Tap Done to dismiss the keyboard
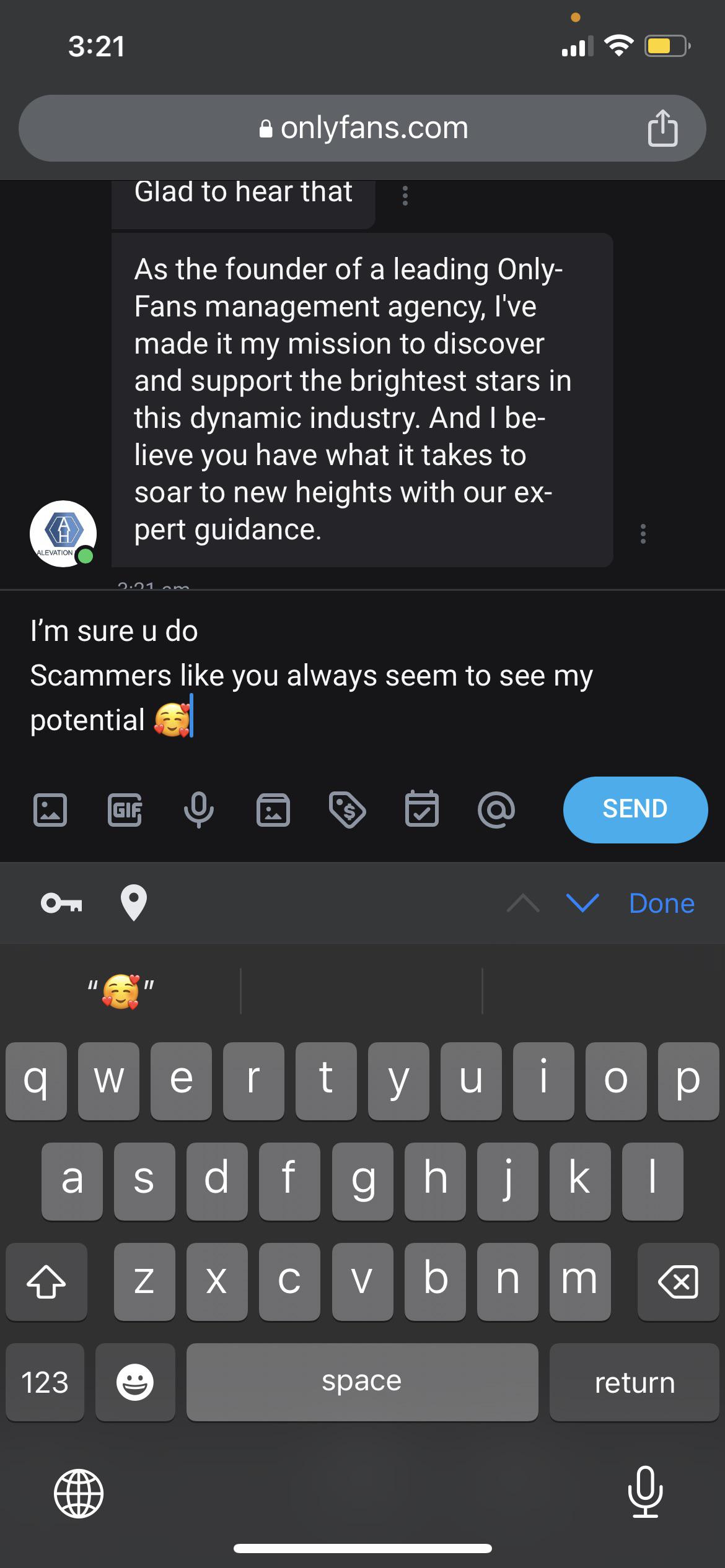Viewport: 725px width, 1568px height. tap(661, 904)
